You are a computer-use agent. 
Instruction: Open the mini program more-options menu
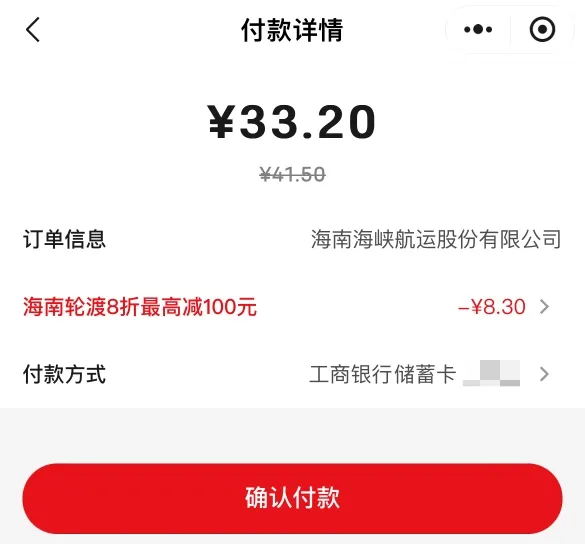pyautogui.click(x=478, y=29)
